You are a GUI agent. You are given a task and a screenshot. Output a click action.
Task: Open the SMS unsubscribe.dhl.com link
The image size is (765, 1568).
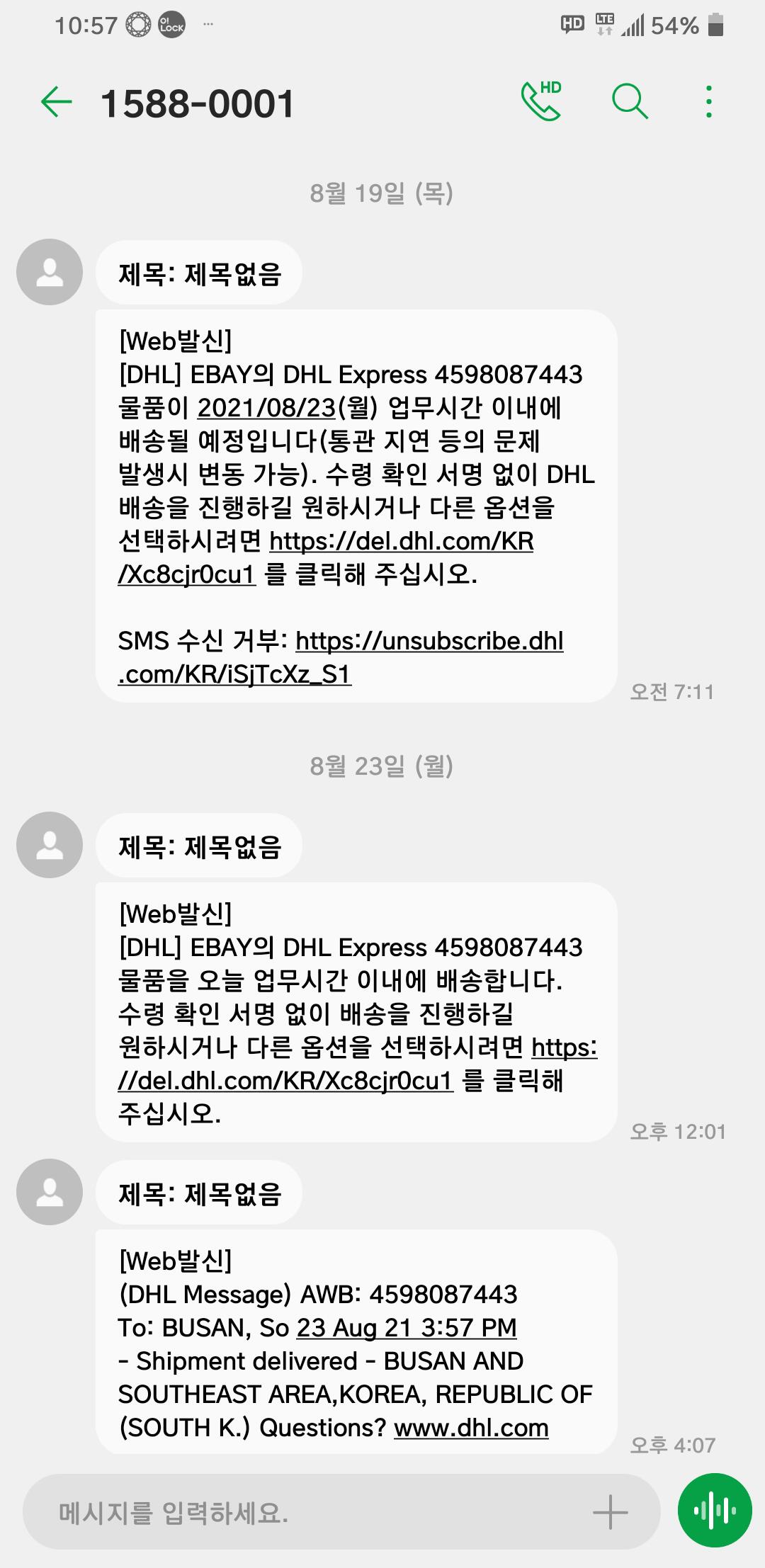coord(341,657)
